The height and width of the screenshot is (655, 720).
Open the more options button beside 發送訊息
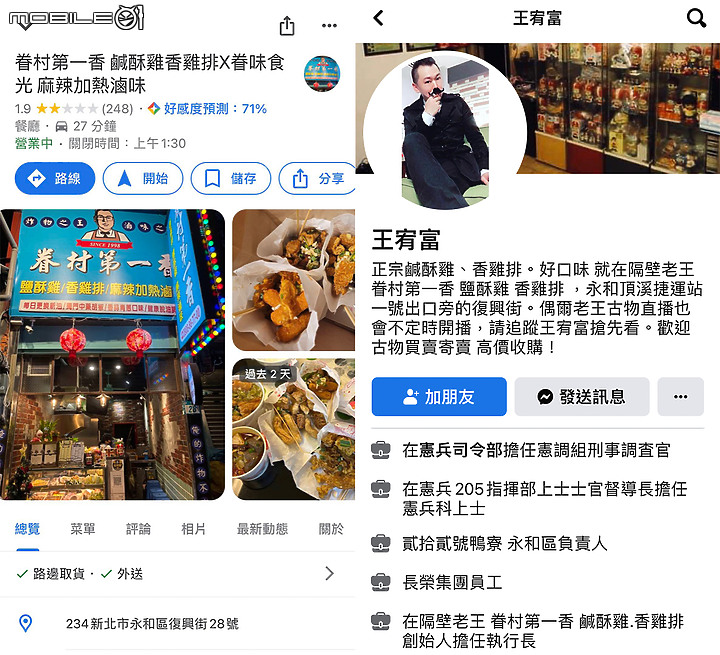click(680, 396)
